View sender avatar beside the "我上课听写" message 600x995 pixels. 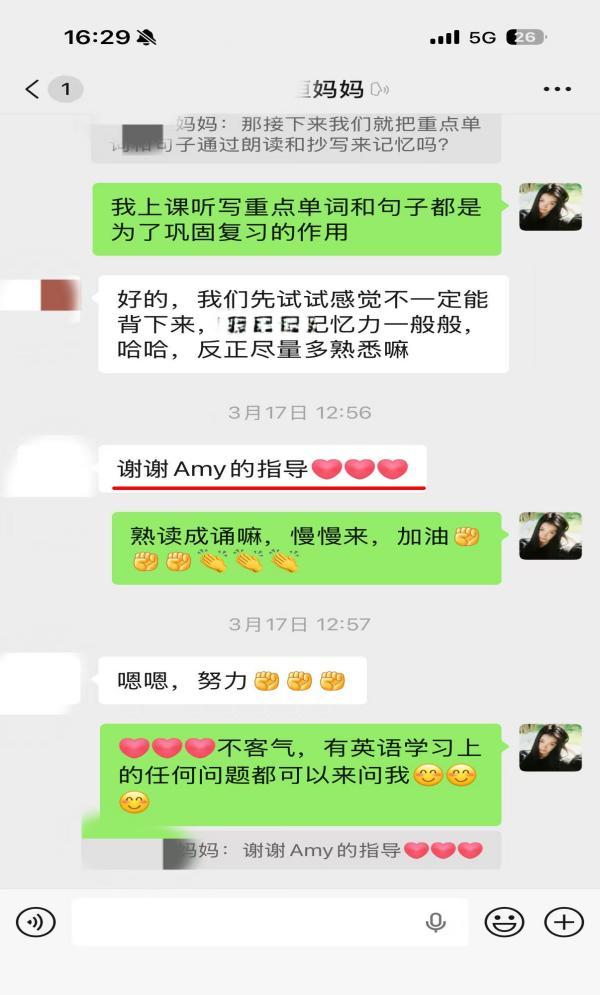coord(550,207)
